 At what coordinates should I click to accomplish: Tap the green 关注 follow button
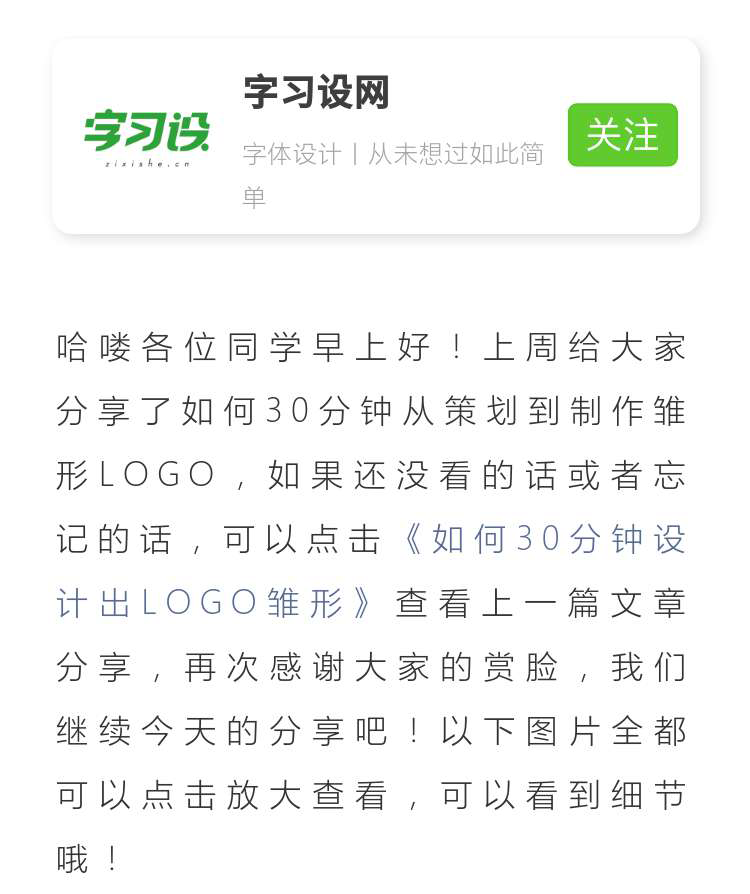[622, 135]
